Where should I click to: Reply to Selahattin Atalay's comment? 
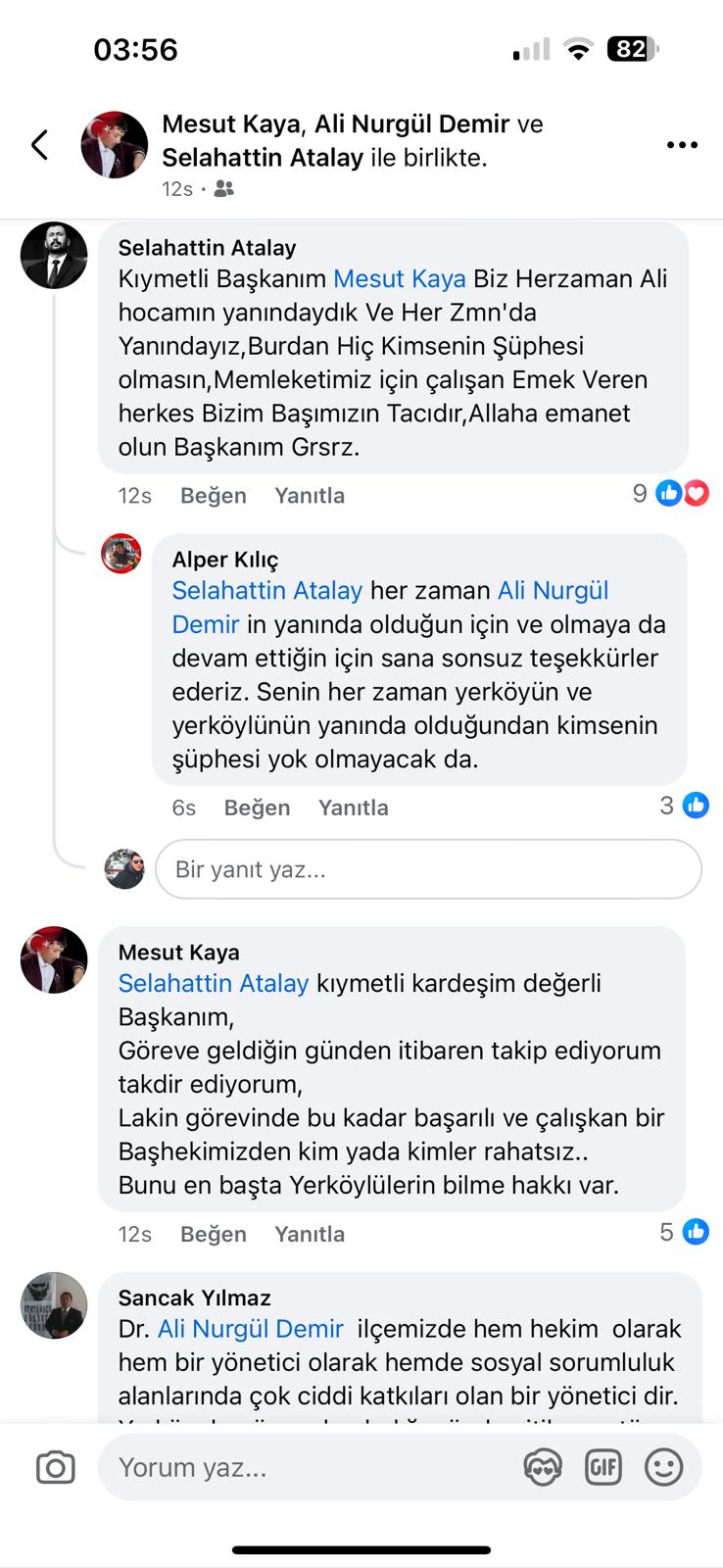(x=309, y=496)
